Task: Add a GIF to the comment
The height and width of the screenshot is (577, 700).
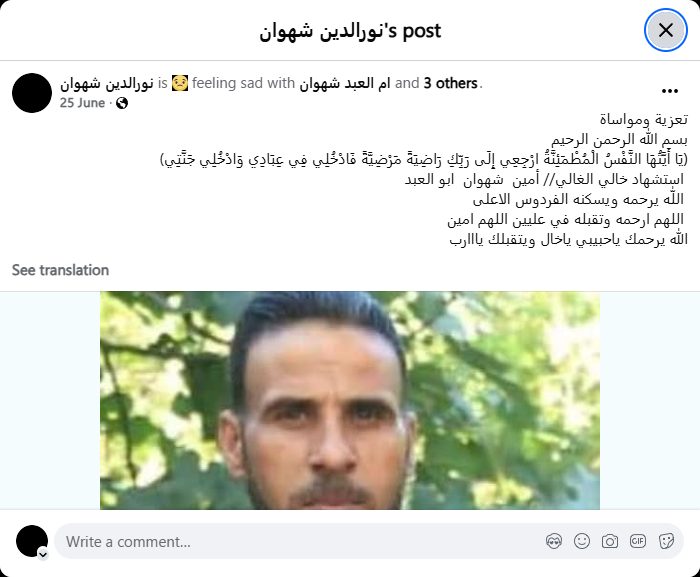Action: (x=638, y=542)
